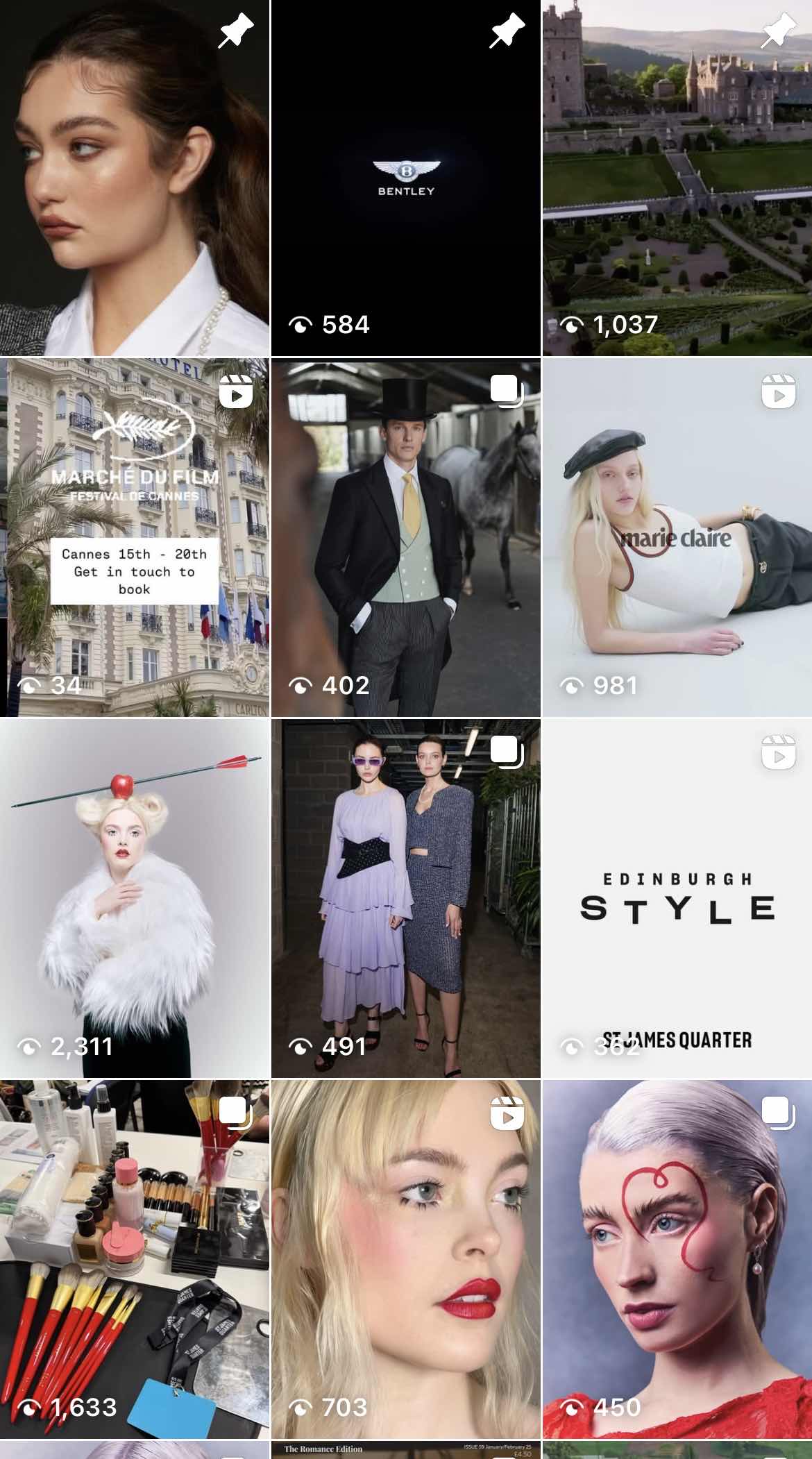Open the red heart face paint carousel
Image resolution: width=812 pixels, height=1459 pixels.
pos(677,1258)
